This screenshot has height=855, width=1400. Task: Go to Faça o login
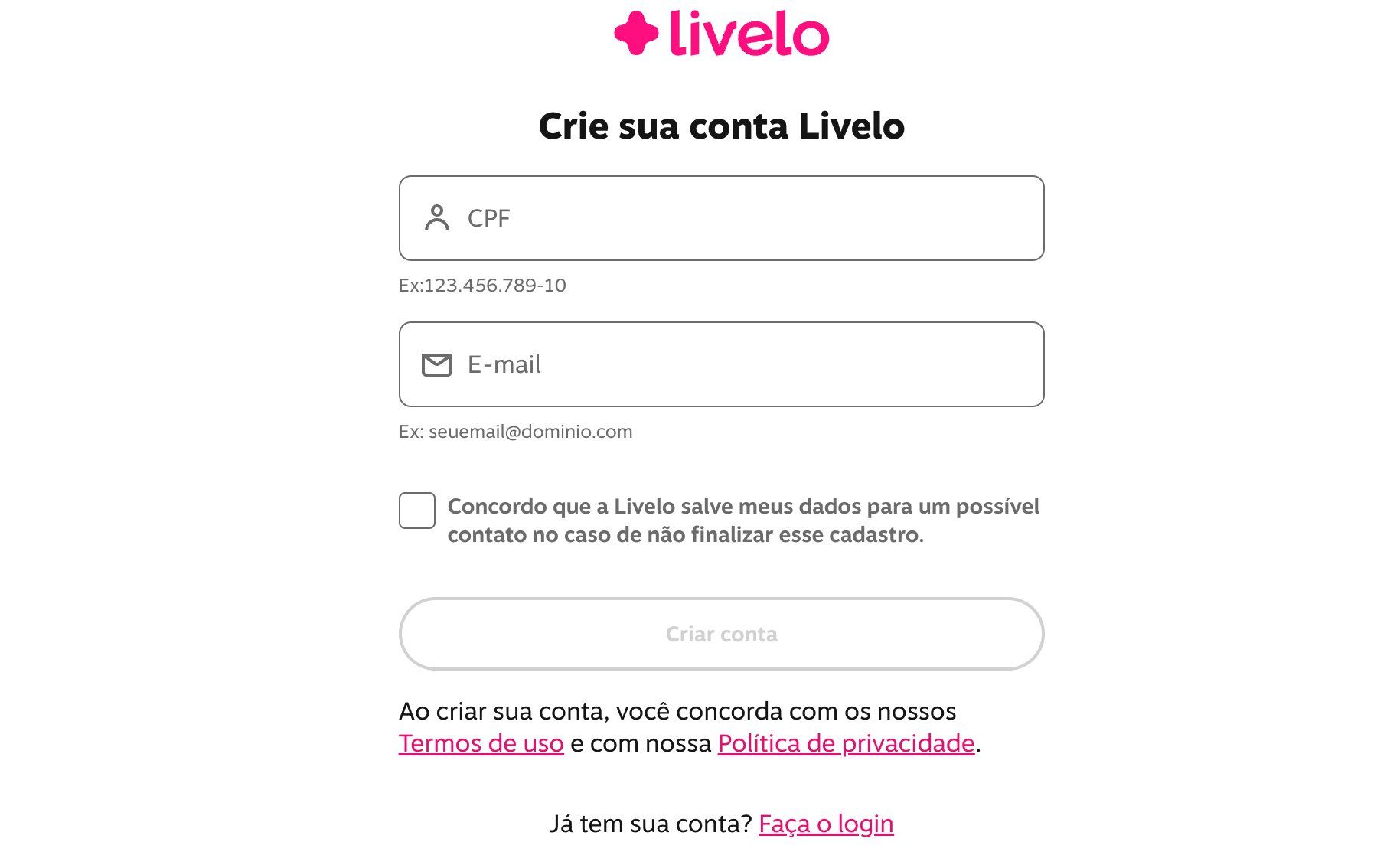point(826,824)
